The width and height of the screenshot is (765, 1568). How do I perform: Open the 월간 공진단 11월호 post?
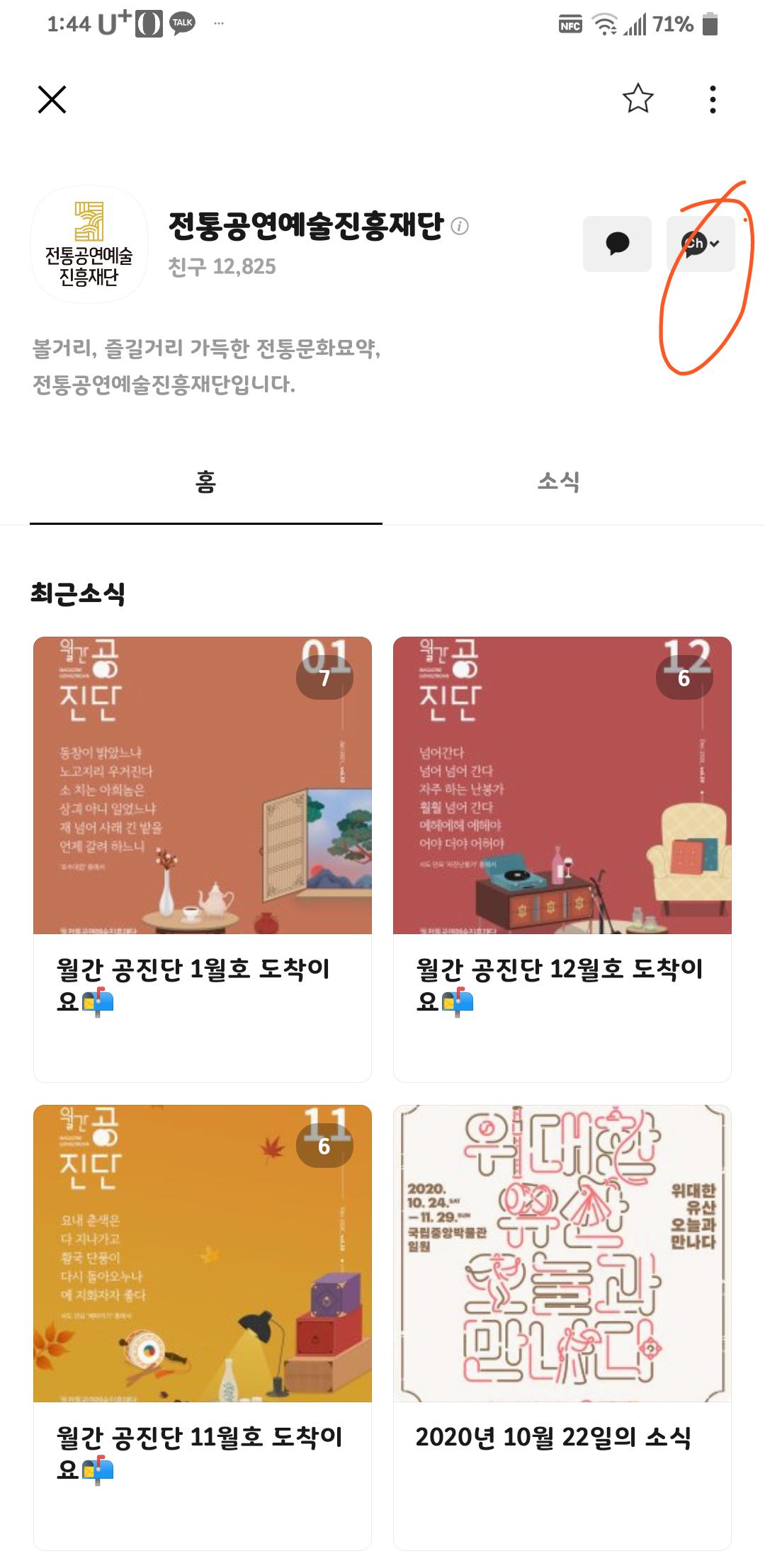[203, 1328]
